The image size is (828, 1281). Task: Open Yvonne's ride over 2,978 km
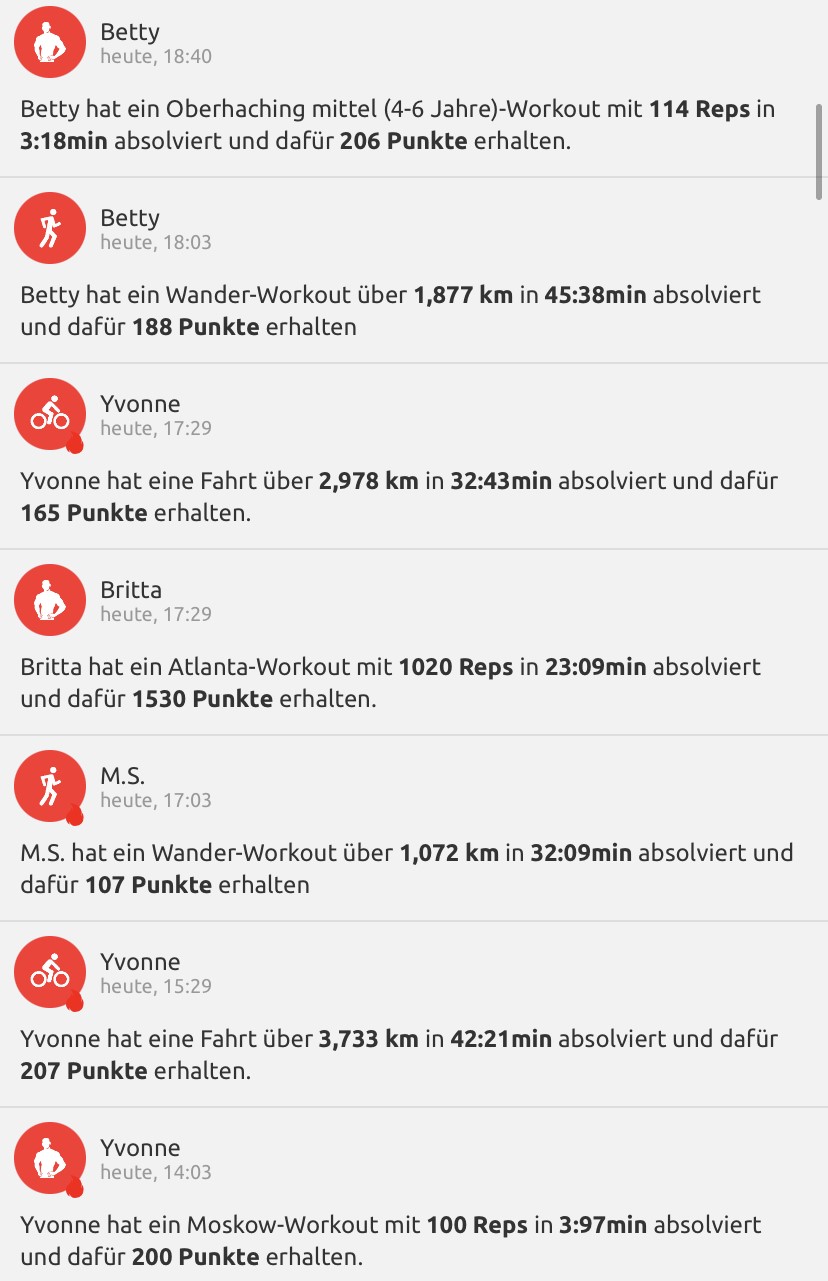coord(400,496)
